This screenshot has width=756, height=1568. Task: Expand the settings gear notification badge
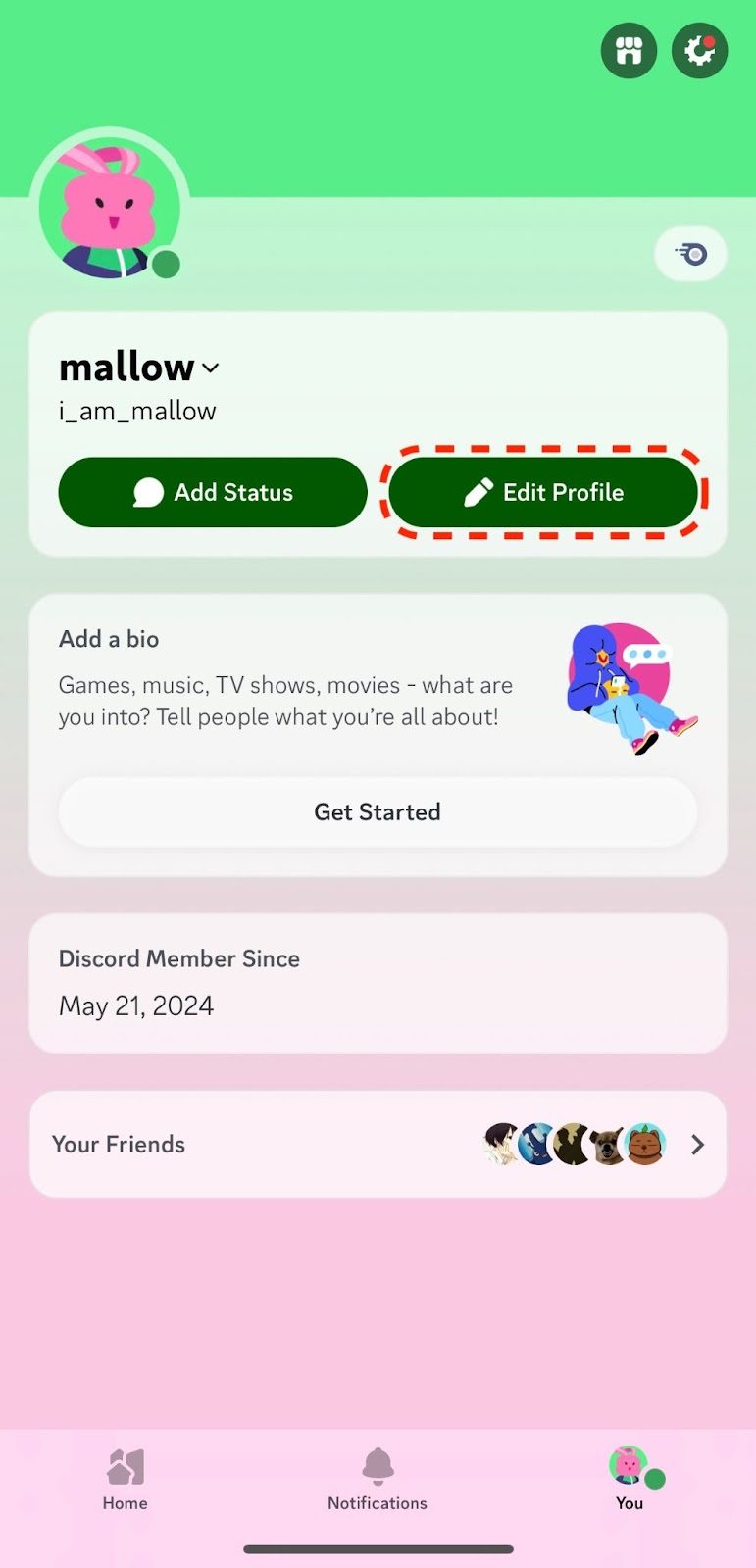(709, 39)
